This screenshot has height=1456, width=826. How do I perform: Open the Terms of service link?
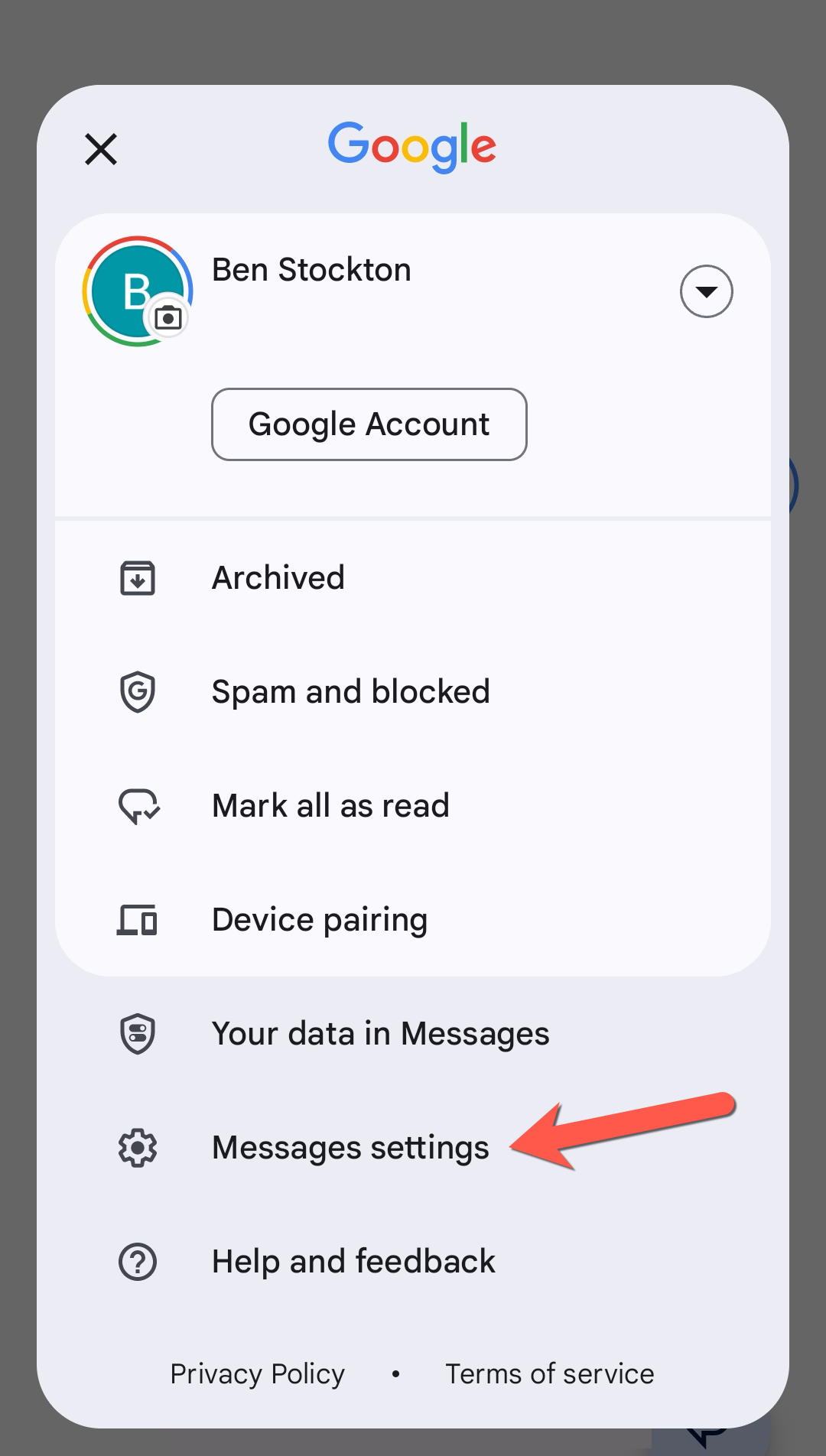coord(549,1374)
